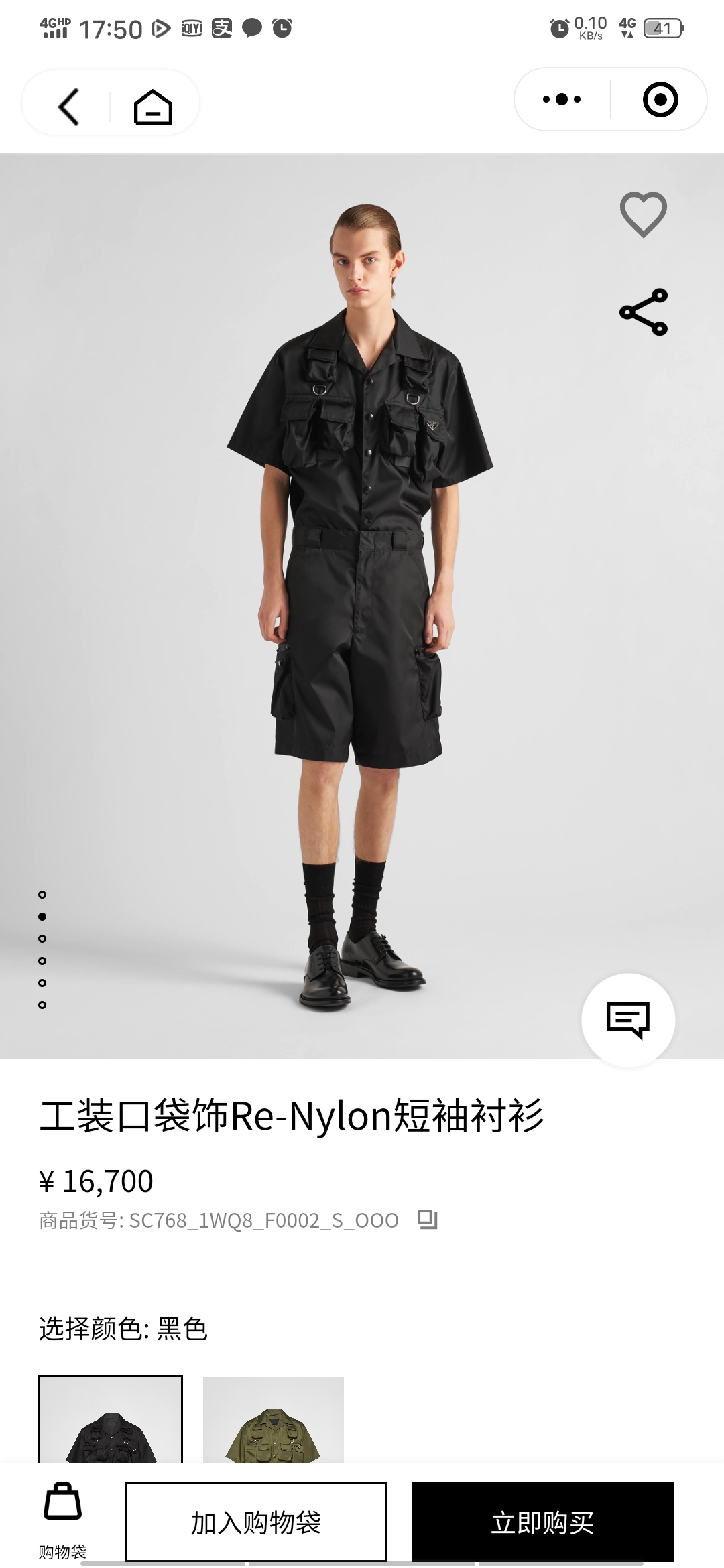Go back to the previous page
The height and width of the screenshot is (1568, 724).
69,106
